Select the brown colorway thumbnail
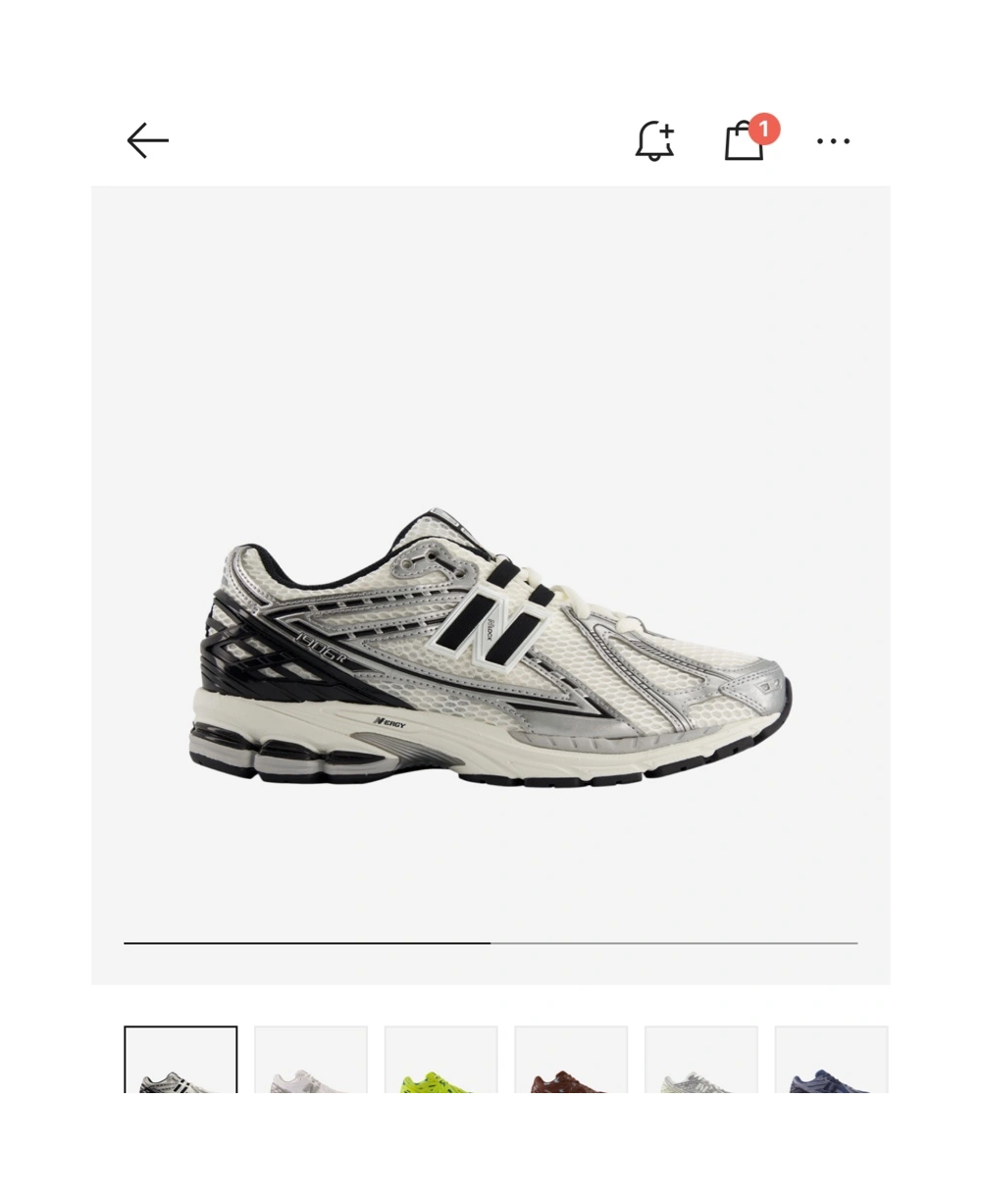 [571, 1062]
